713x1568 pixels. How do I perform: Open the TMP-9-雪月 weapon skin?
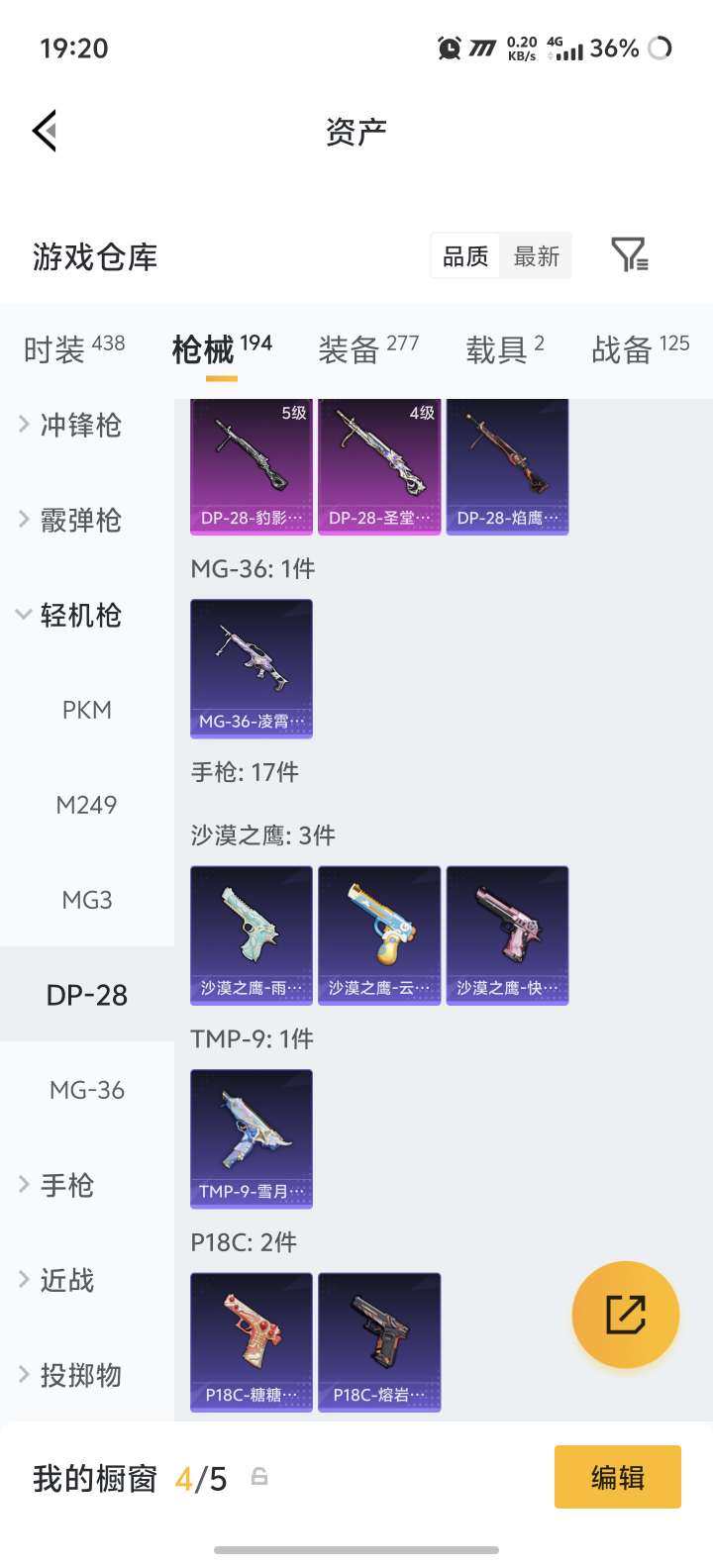[251, 1138]
